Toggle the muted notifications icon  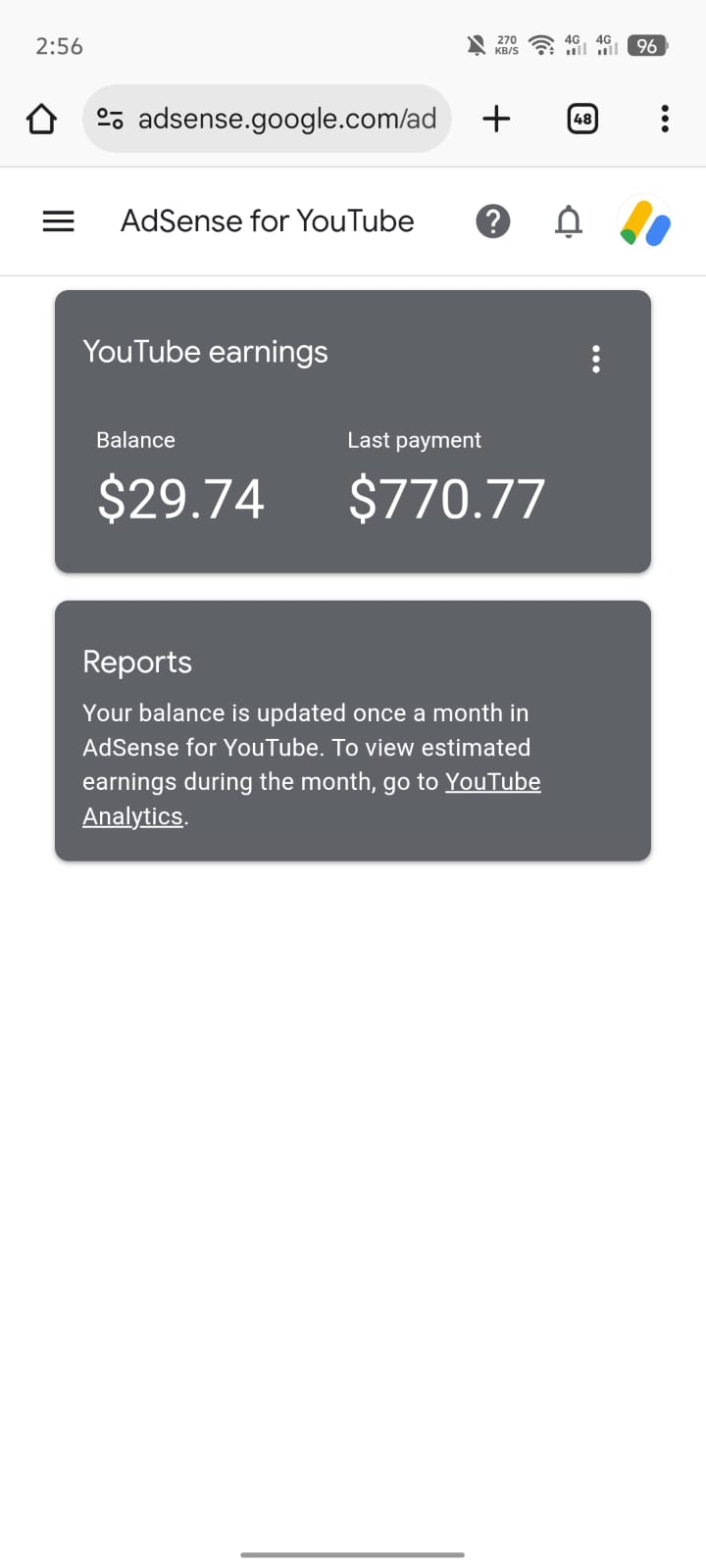pyautogui.click(x=477, y=45)
